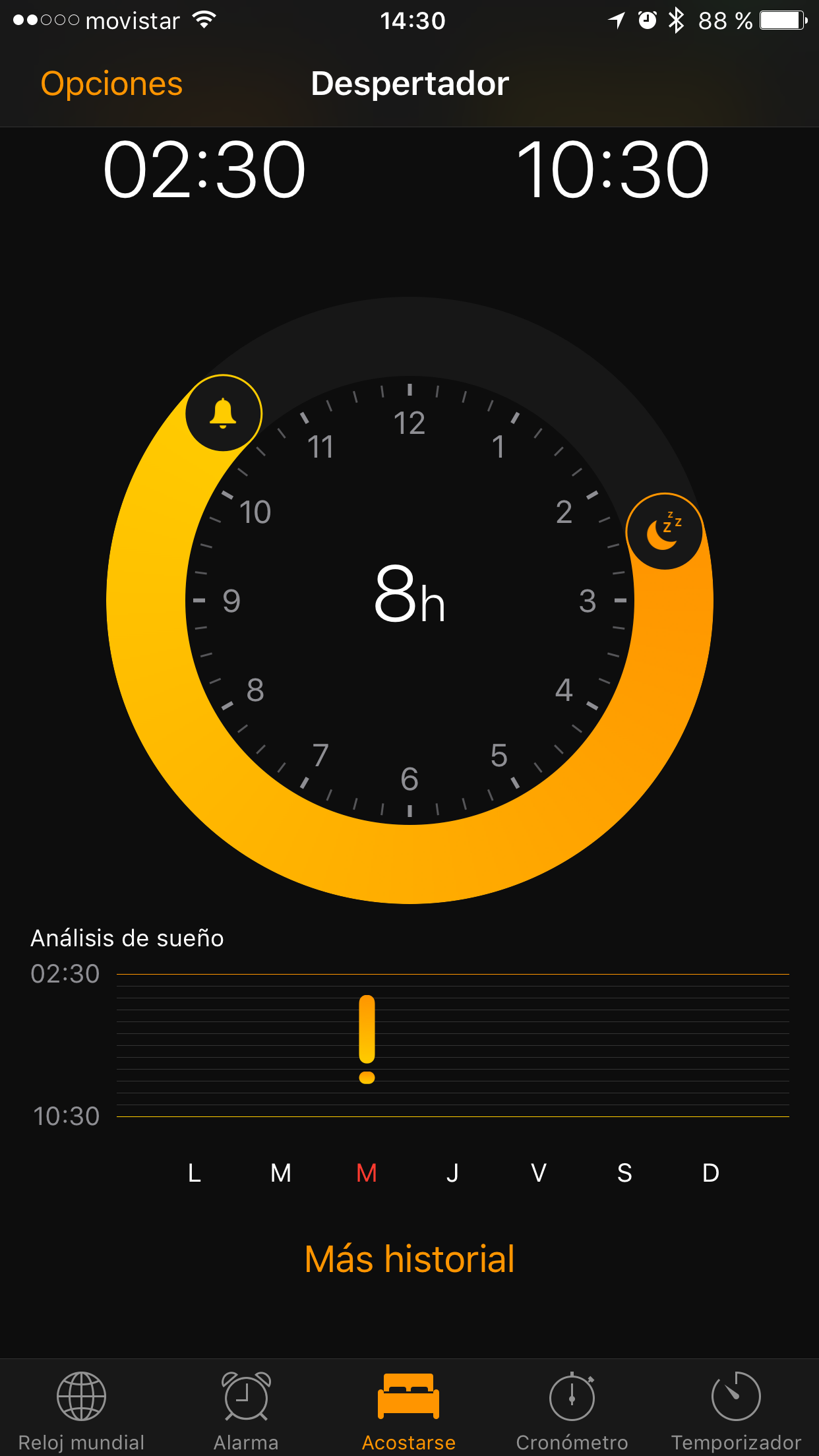
Task: Tap the moon bedtime handle on the dial
Action: (664, 531)
